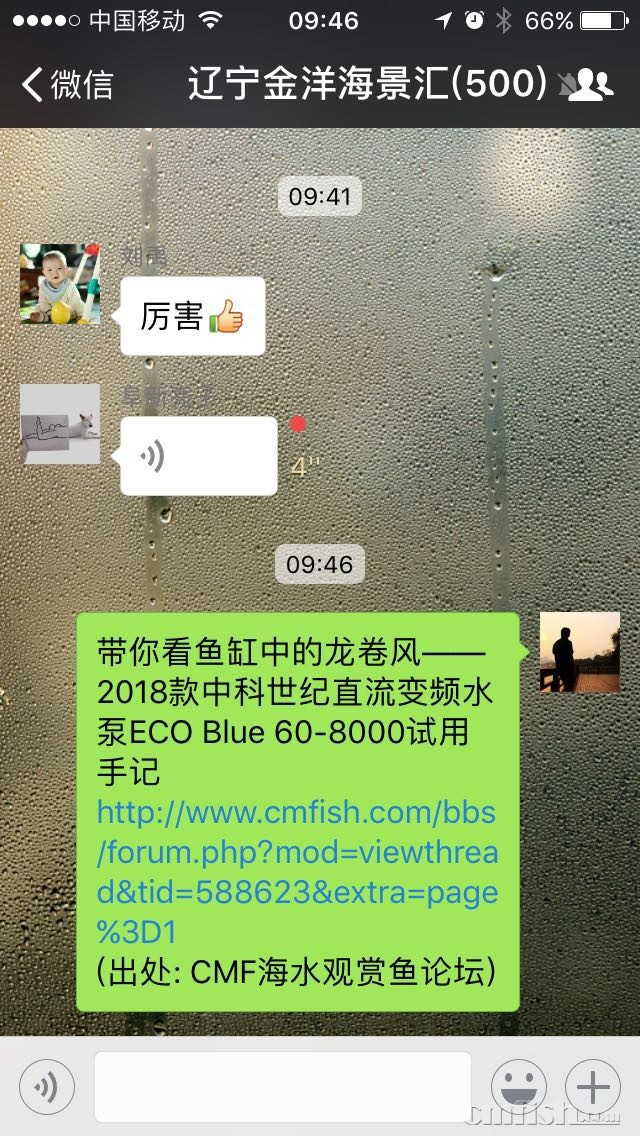
Task: Open the plus attachment menu
Action: [x=593, y=1086]
